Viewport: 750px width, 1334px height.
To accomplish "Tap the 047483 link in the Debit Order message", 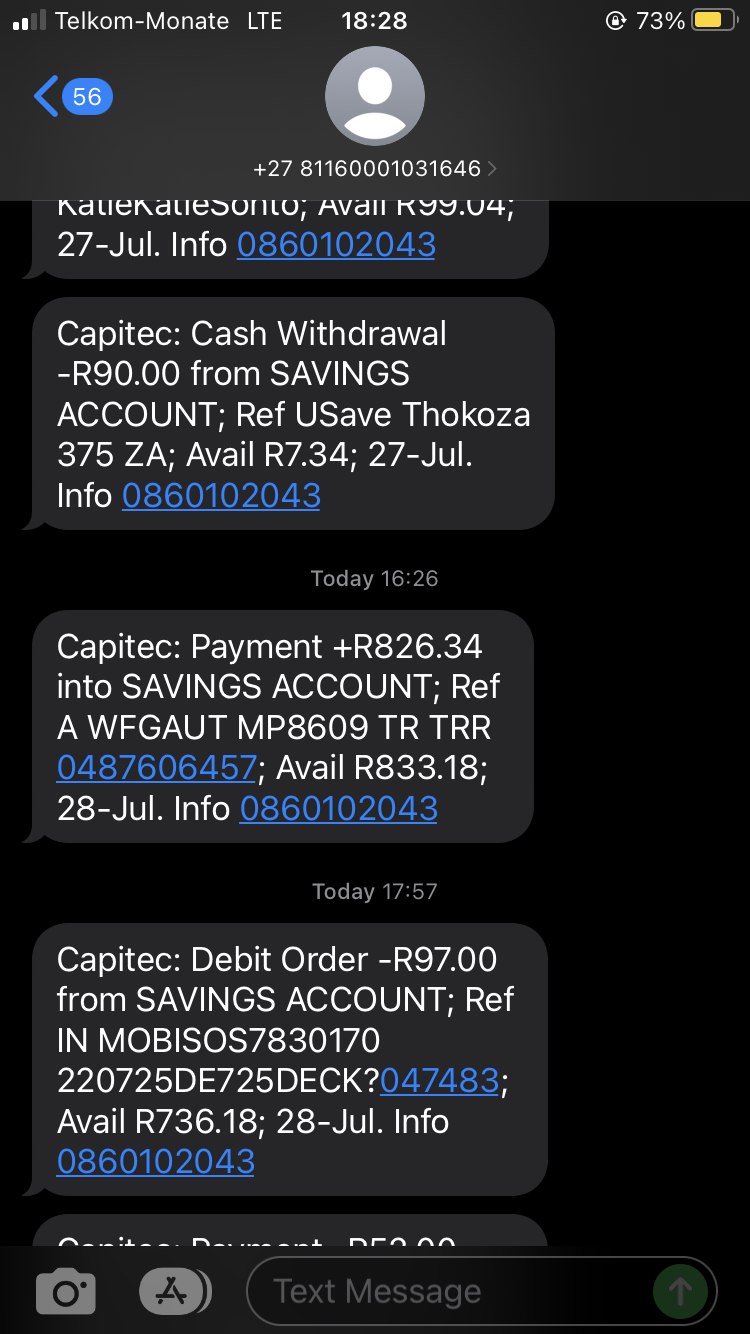I will (x=439, y=1080).
